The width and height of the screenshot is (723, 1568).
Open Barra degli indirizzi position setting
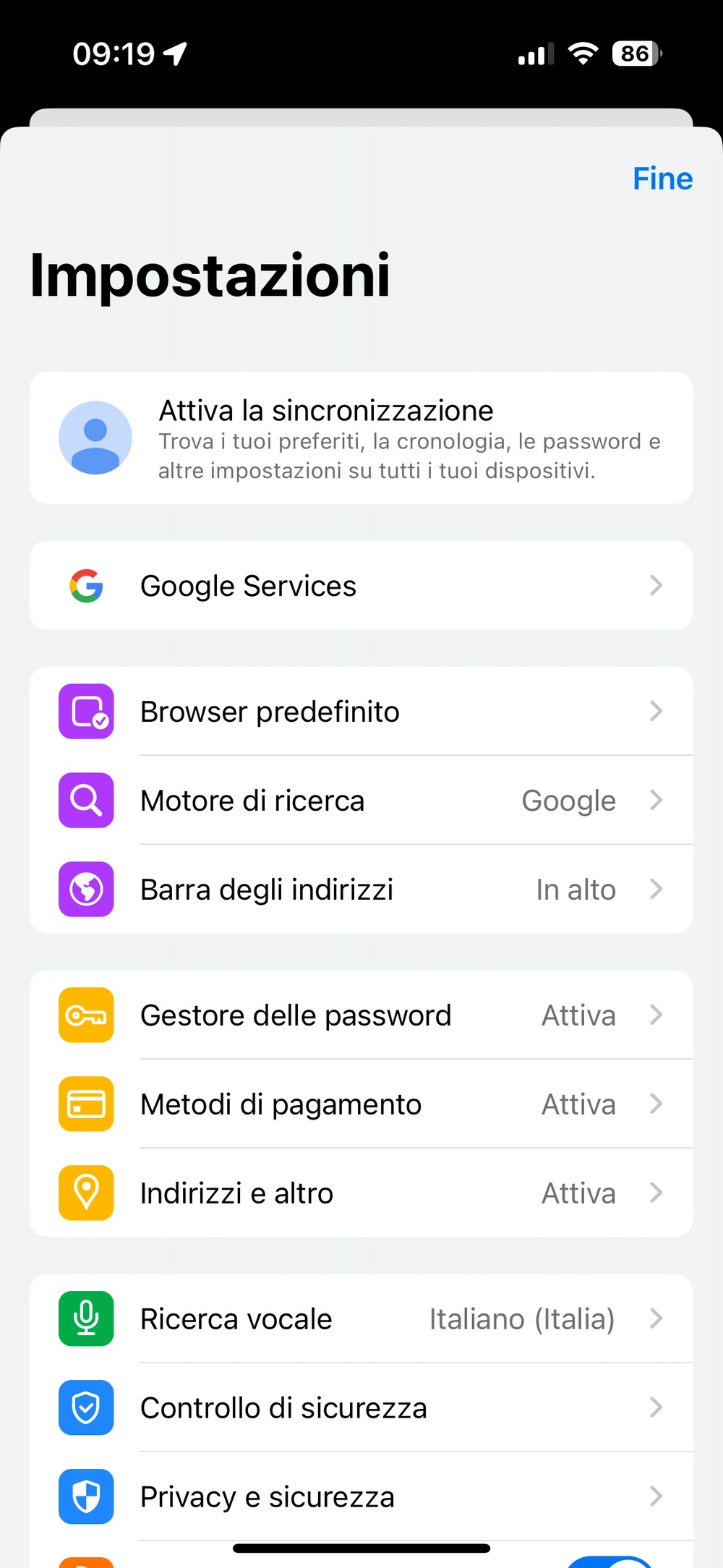point(361,890)
